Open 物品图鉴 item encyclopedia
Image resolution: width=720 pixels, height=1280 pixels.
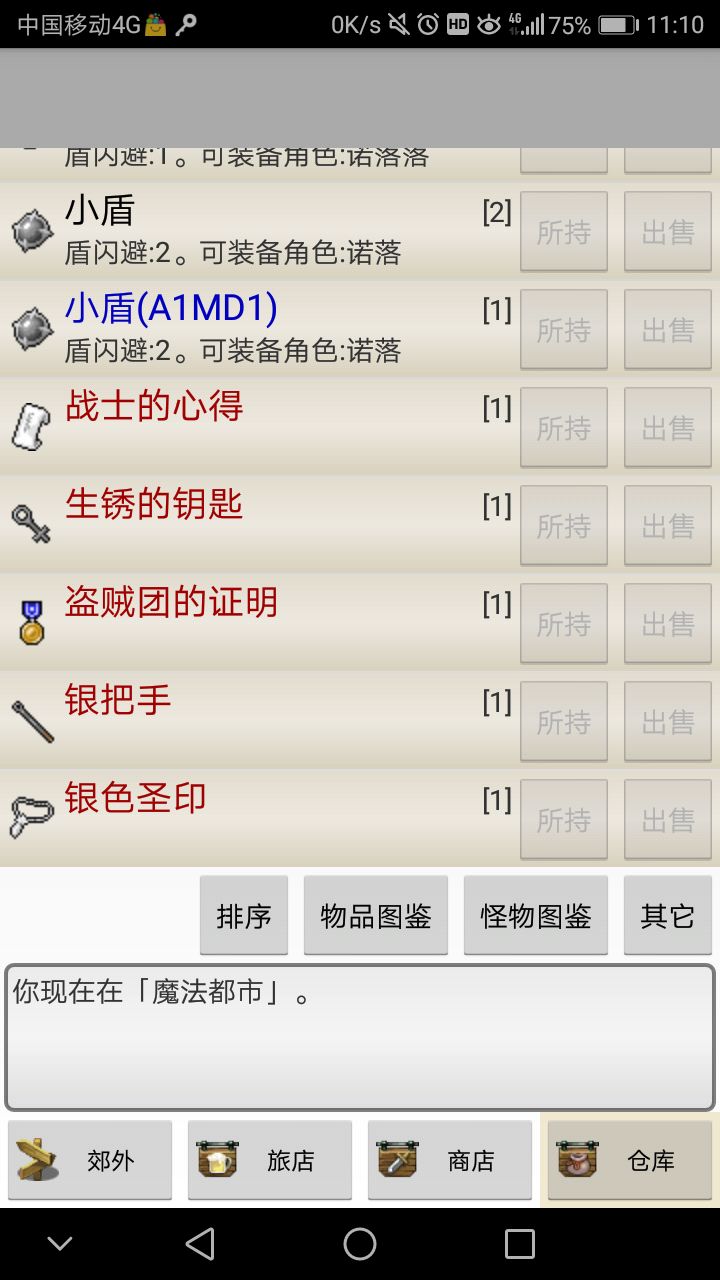(376, 915)
